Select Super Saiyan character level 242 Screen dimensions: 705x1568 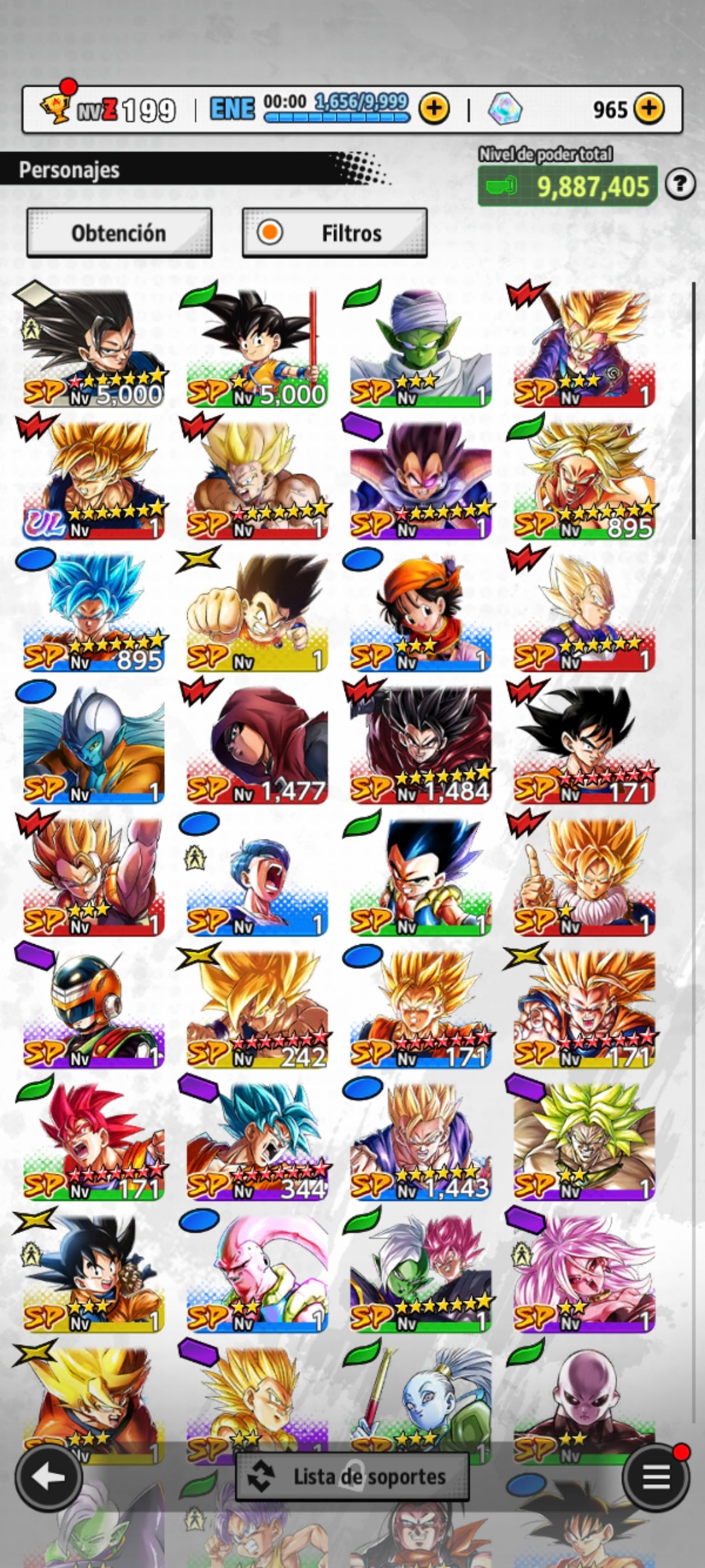click(257, 1007)
